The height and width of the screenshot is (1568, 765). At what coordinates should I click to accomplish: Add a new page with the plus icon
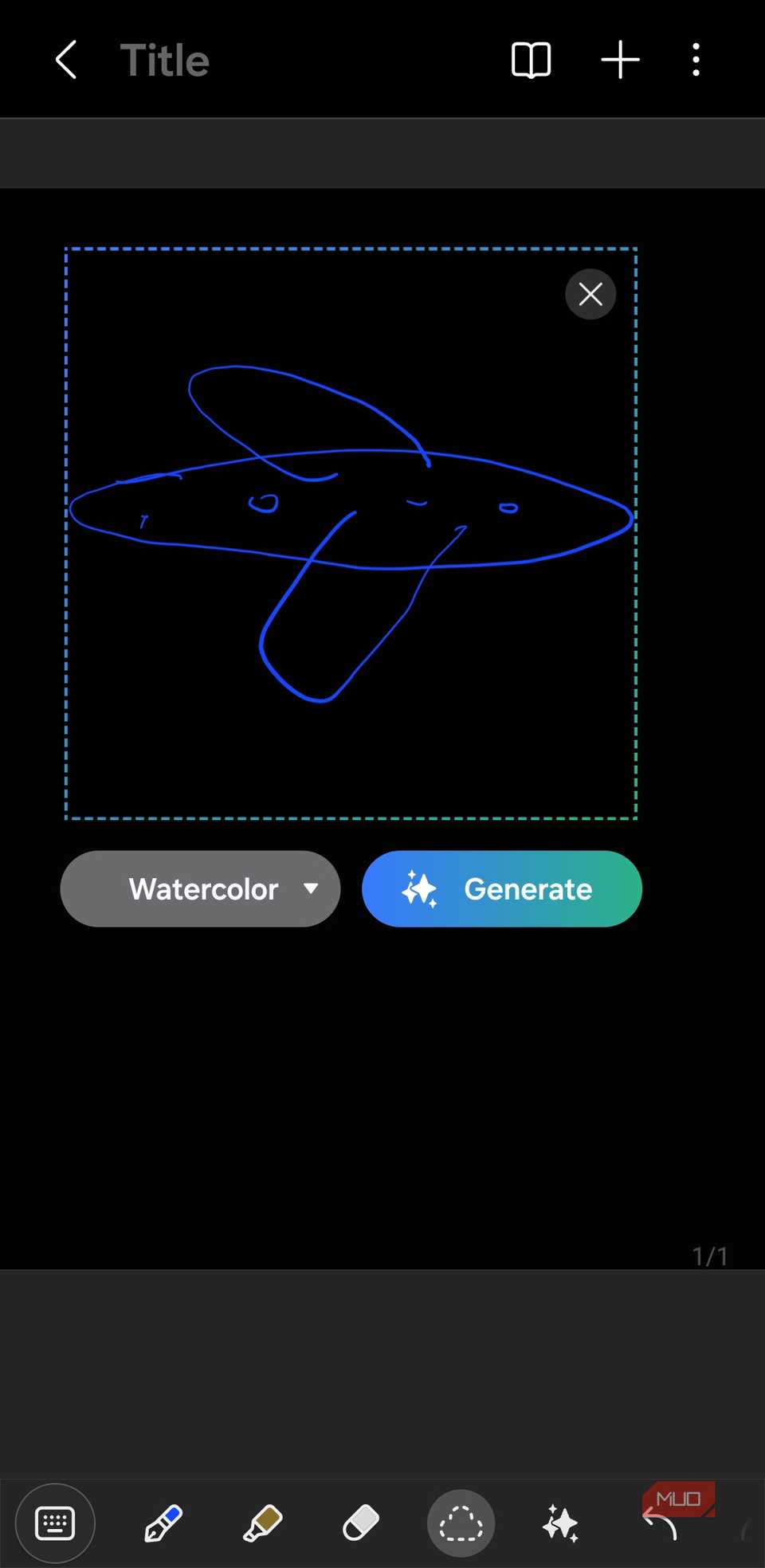[620, 59]
